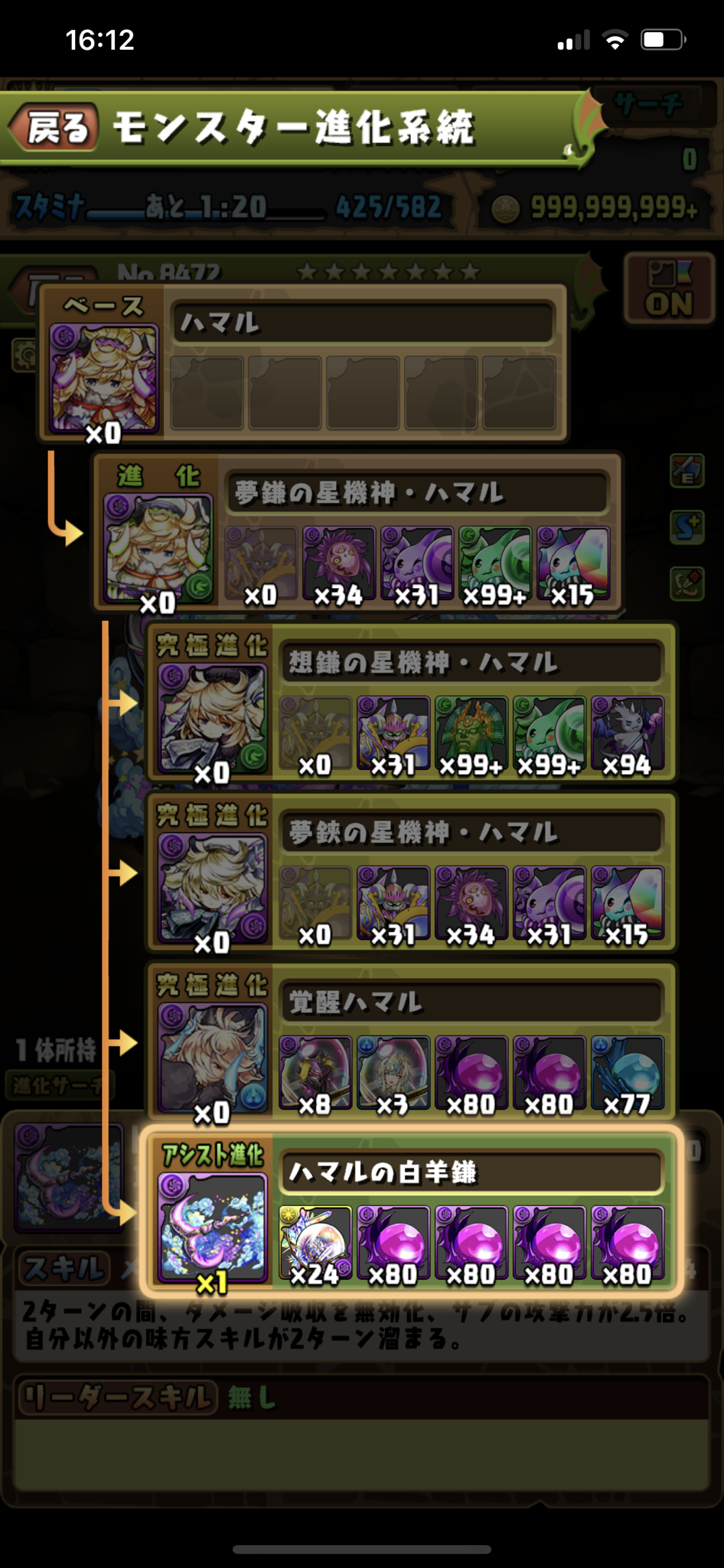Screen dimensions: 724x1568
Task: Open the base monster ハマル
Action: tap(104, 378)
